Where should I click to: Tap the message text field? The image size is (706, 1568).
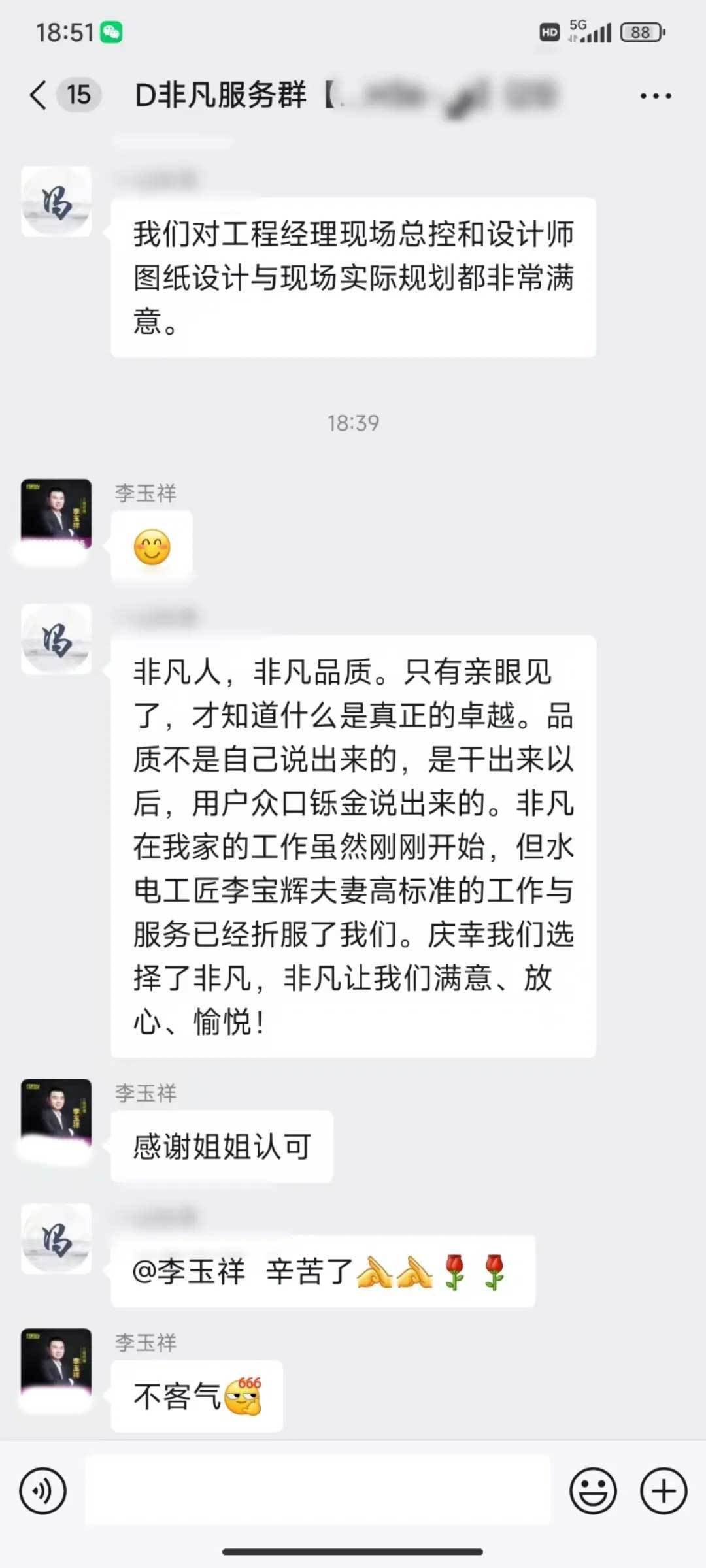point(318,1492)
